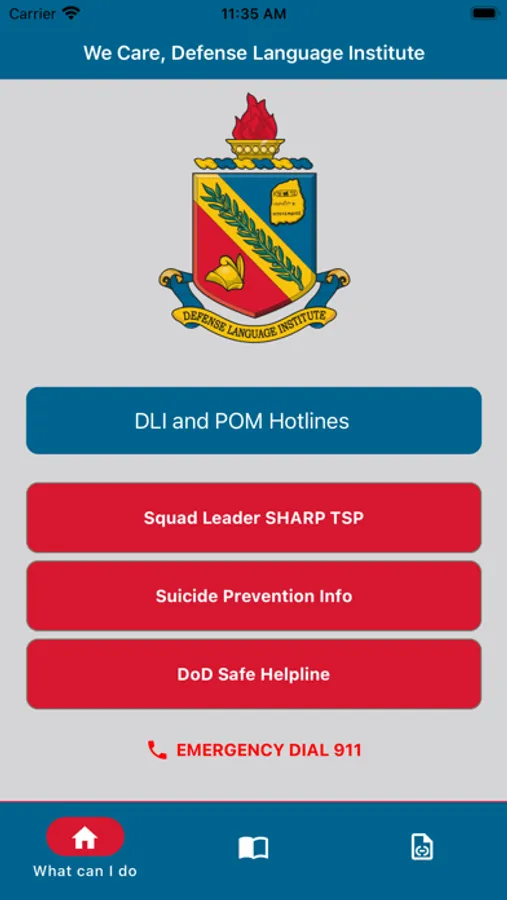Image resolution: width=507 pixels, height=900 pixels.
Task: Select the What can I do home tab
Action: point(85,847)
